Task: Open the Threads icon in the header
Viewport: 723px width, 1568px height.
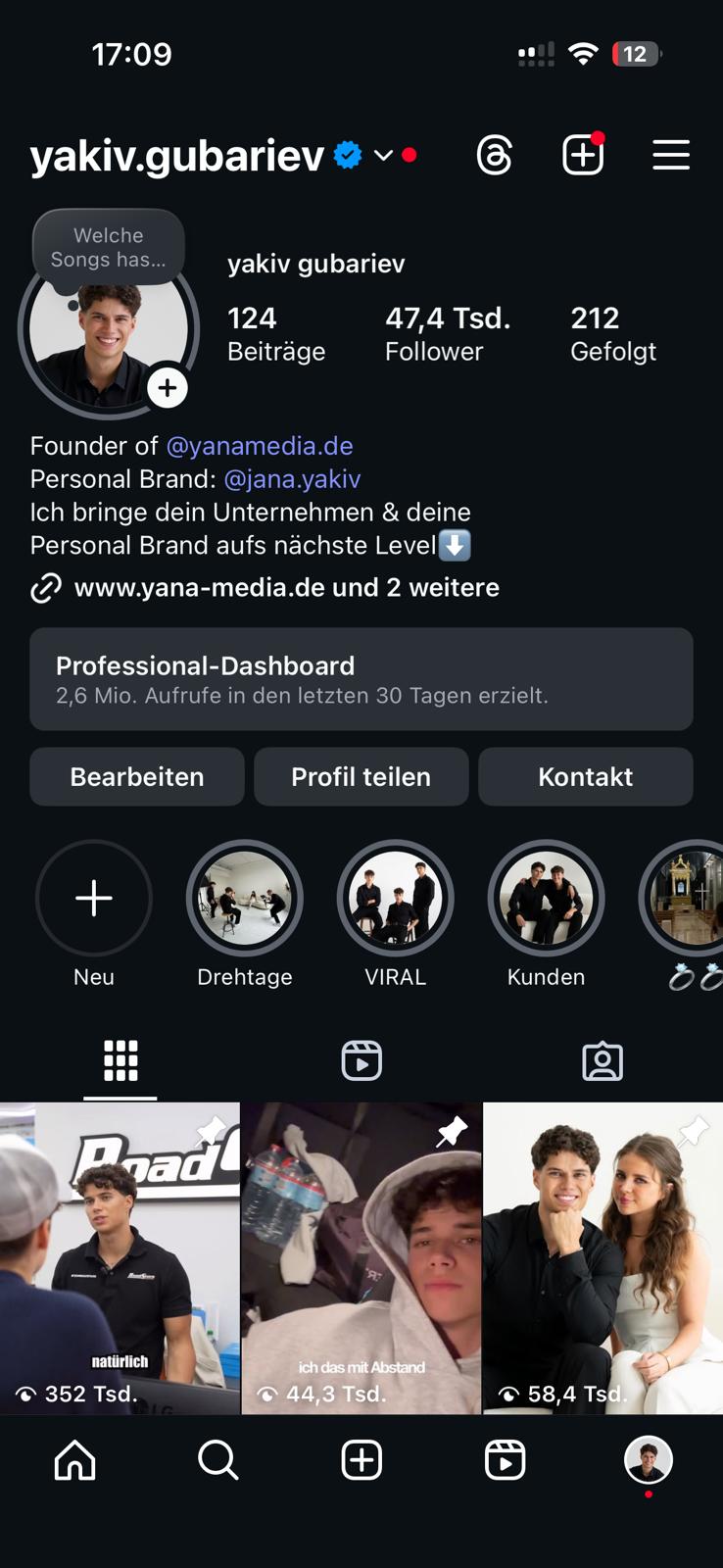Action: point(494,155)
